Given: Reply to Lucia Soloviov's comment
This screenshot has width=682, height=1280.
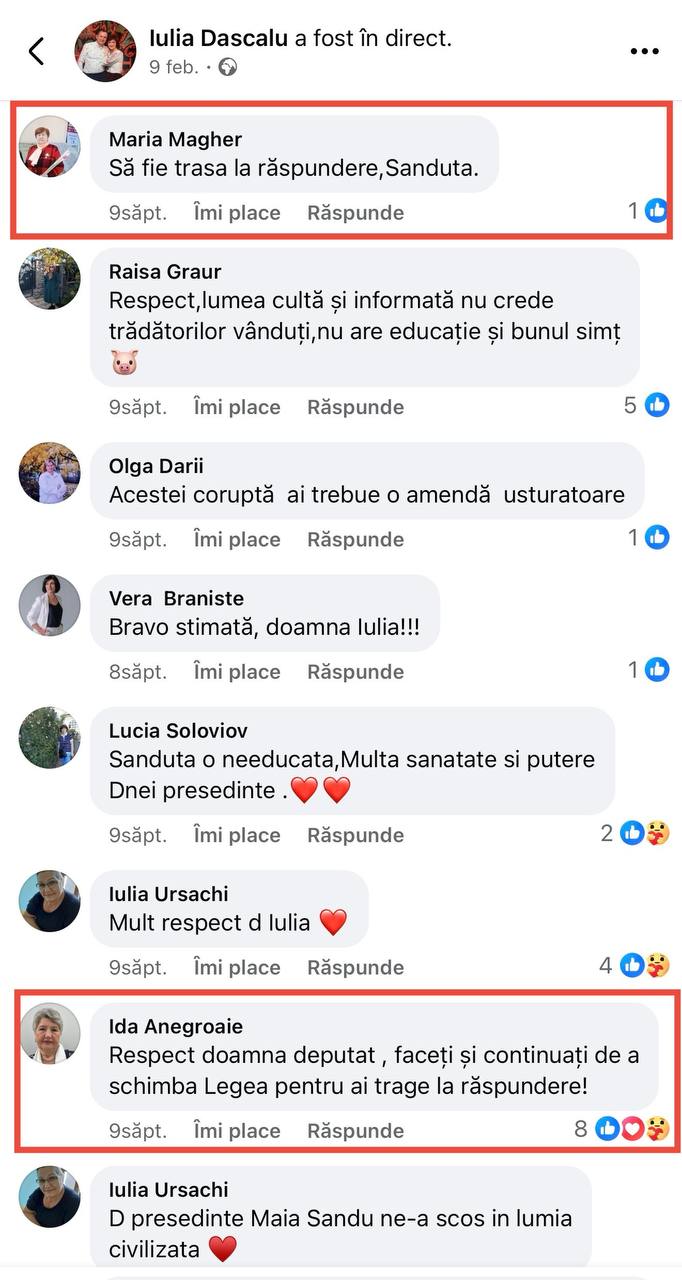Looking at the screenshot, I should pos(355,835).
